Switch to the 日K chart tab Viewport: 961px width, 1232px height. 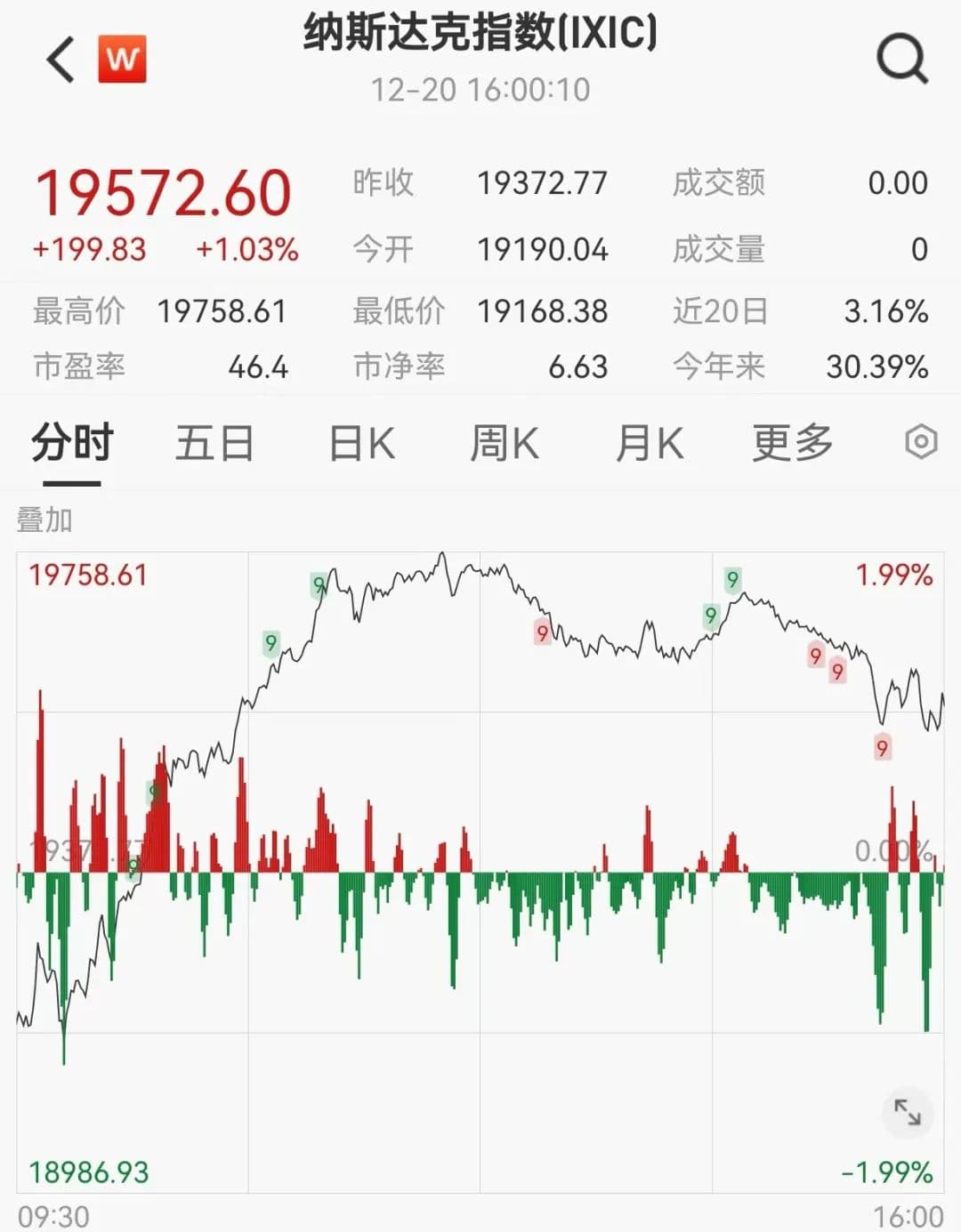[x=361, y=443]
